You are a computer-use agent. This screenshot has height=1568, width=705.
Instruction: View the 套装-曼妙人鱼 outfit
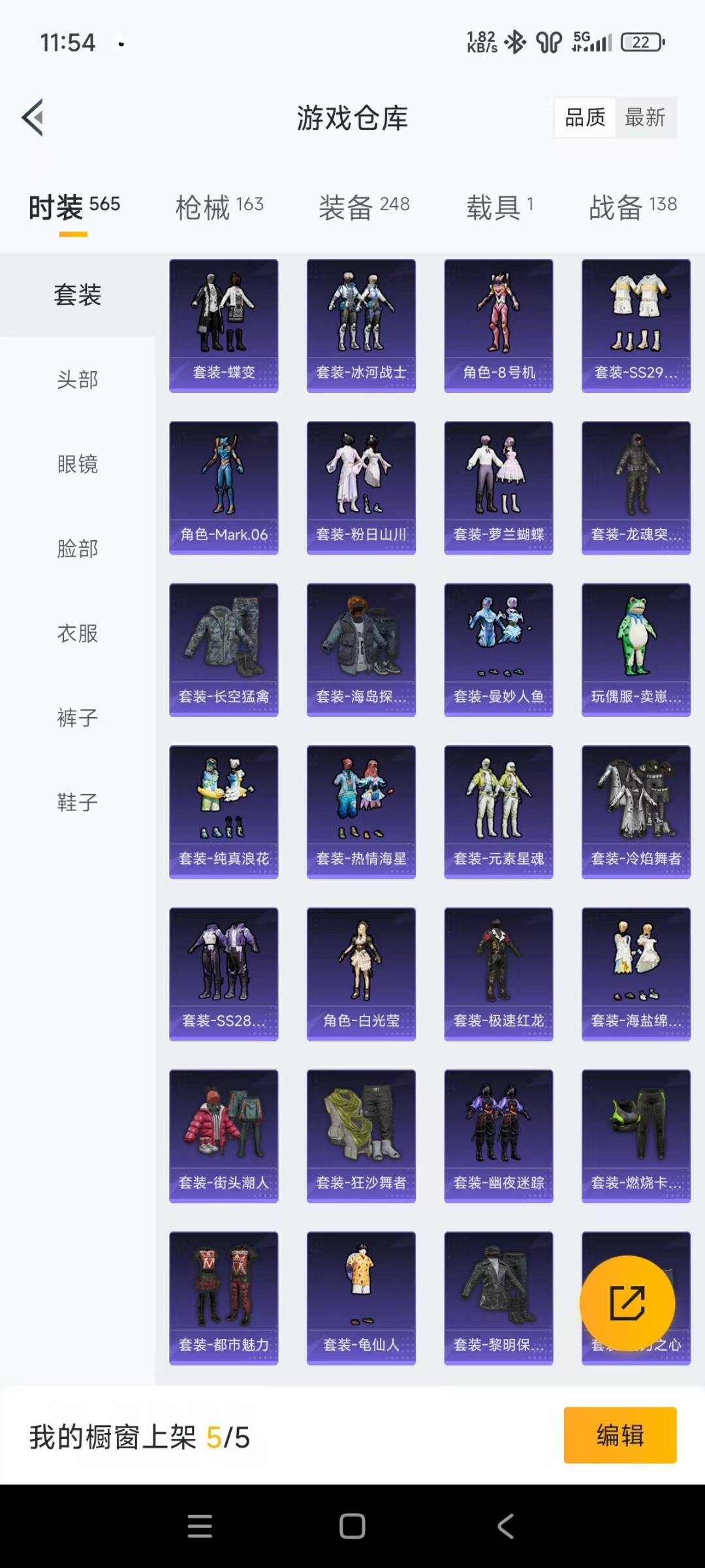(499, 650)
